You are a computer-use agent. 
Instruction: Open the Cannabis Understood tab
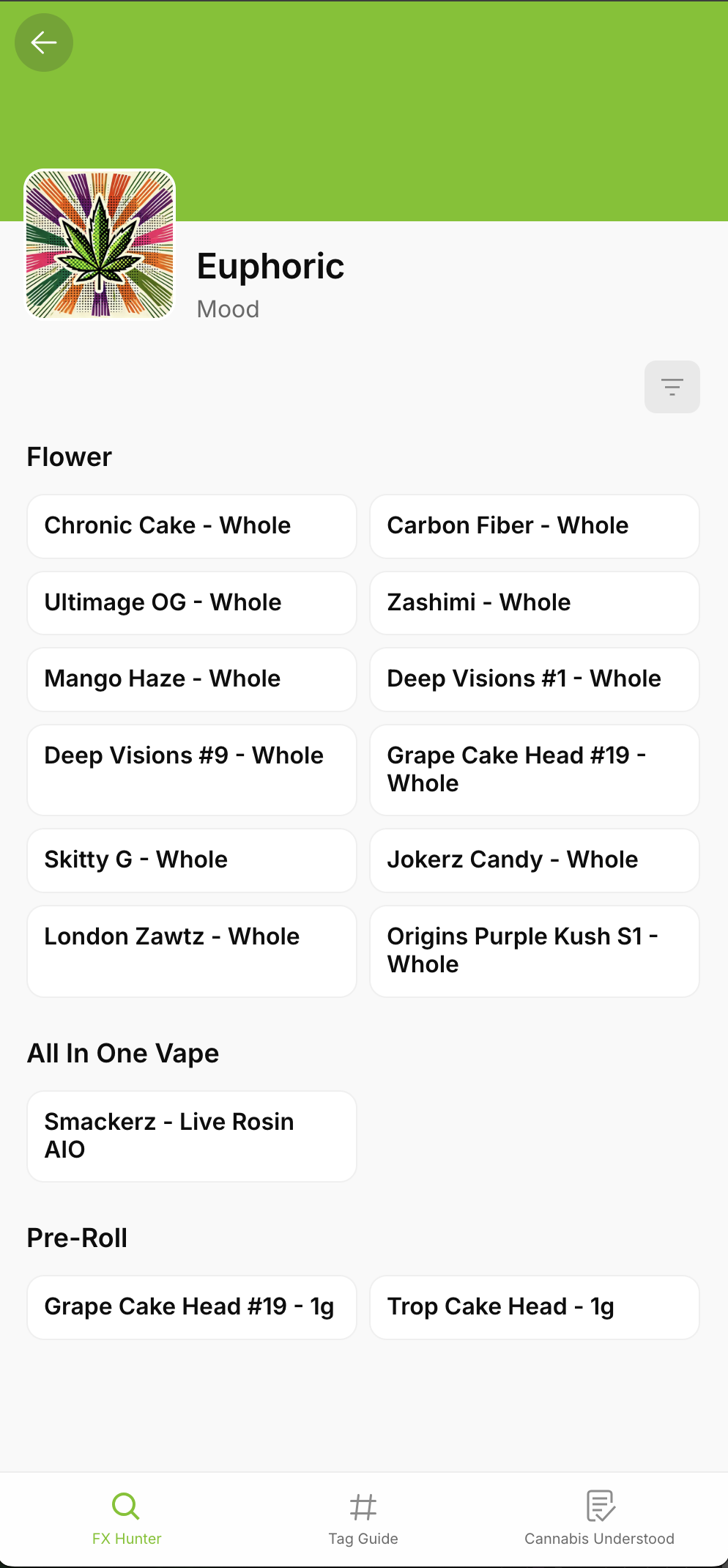coord(600,1518)
